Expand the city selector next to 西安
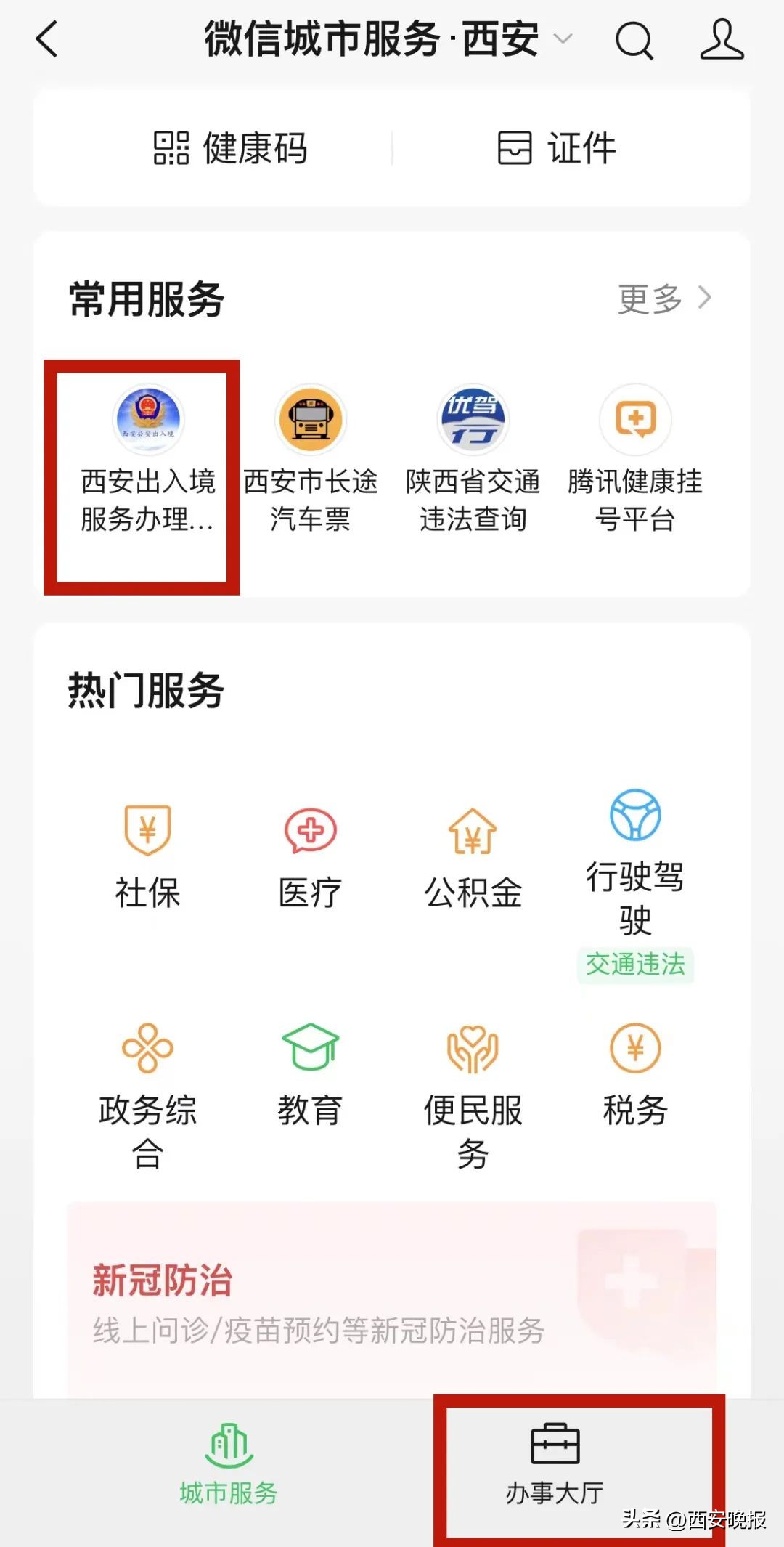The width and height of the screenshot is (784, 1547). (x=563, y=41)
